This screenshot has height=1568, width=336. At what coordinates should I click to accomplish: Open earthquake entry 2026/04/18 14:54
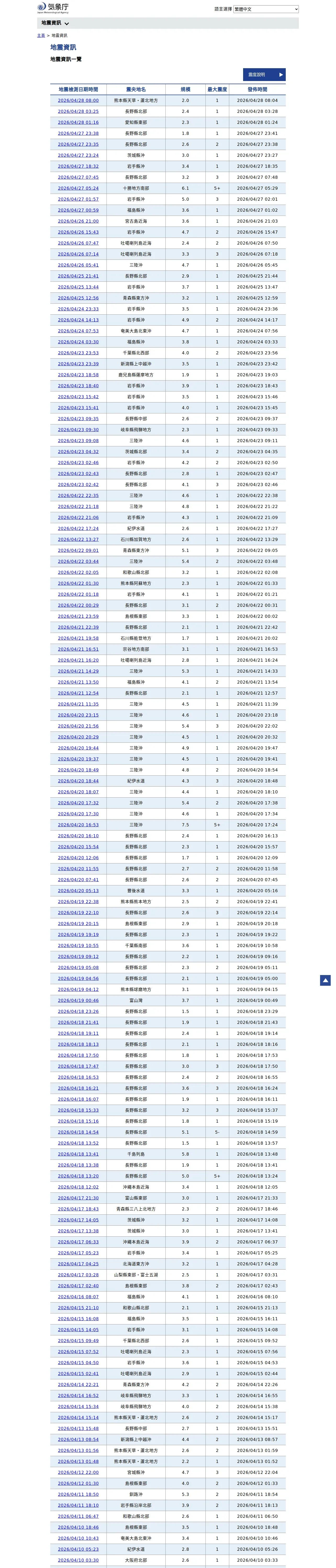(x=78, y=1132)
